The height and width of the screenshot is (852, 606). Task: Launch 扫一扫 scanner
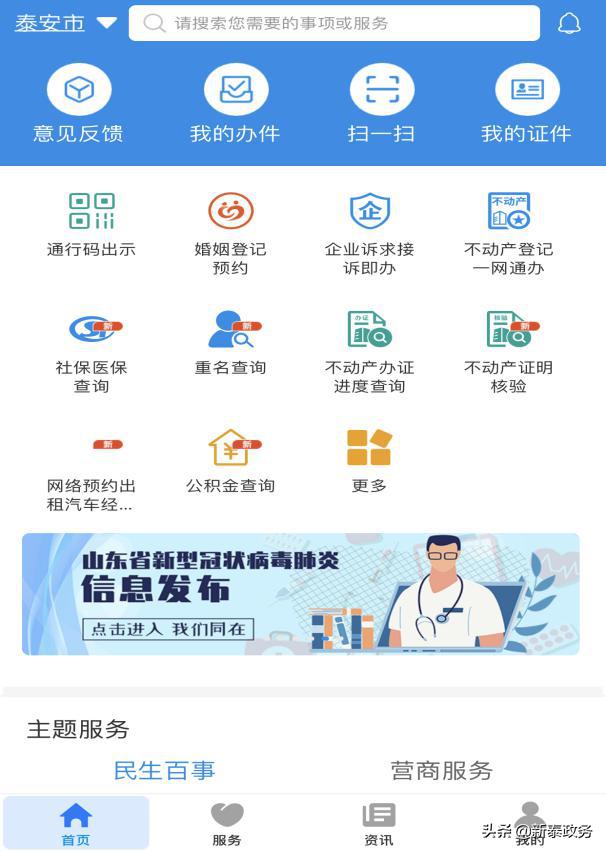[381, 105]
